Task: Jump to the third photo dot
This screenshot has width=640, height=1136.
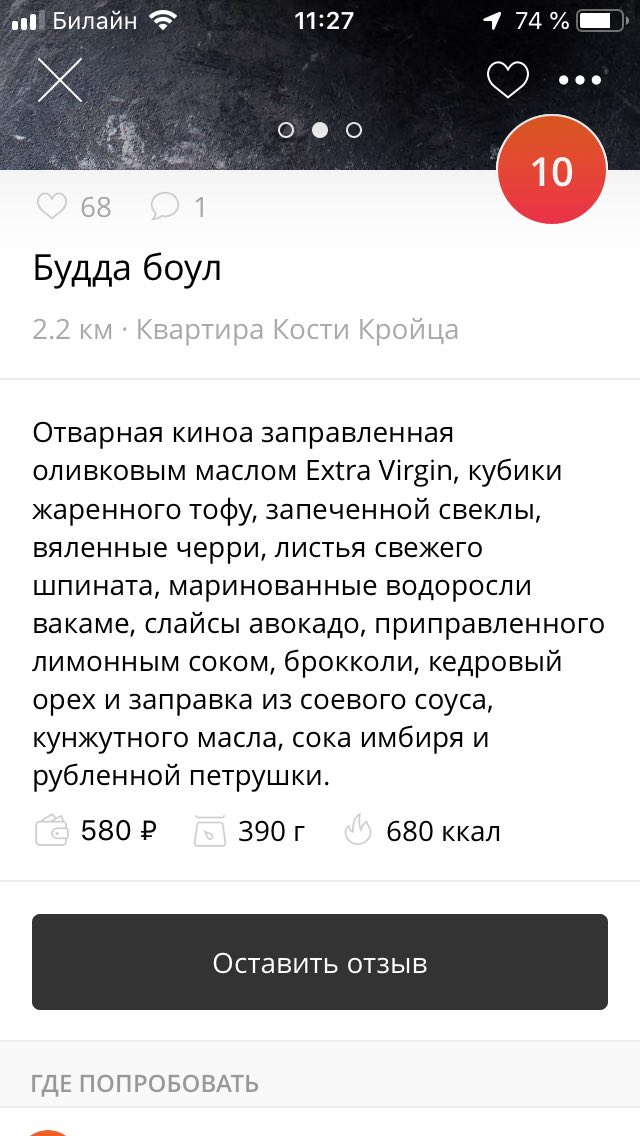Action: (x=354, y=130)
